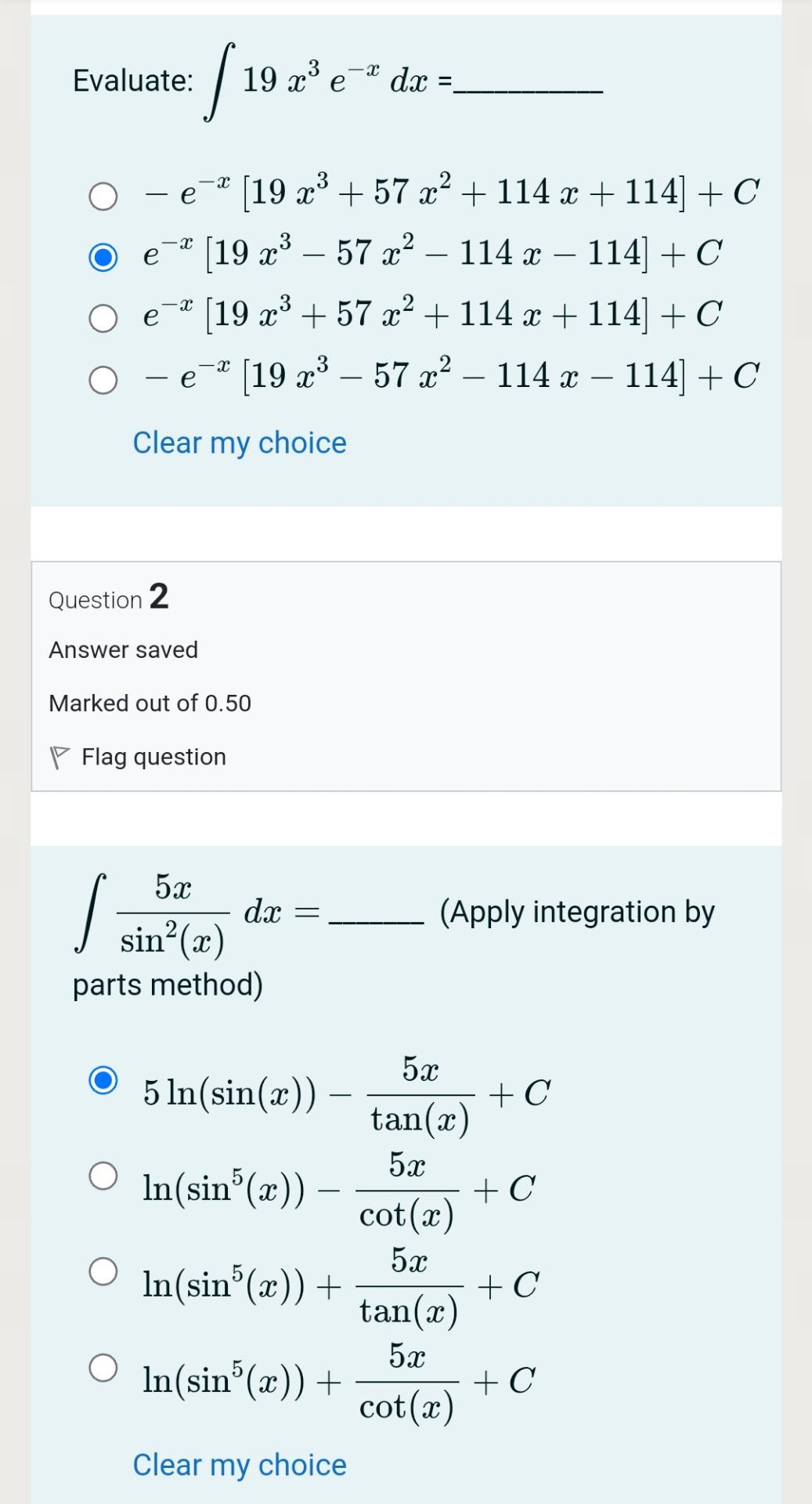The image size is (812, 1504).
Task: Click the Question 2 heading
Action: tap(109, 598)
